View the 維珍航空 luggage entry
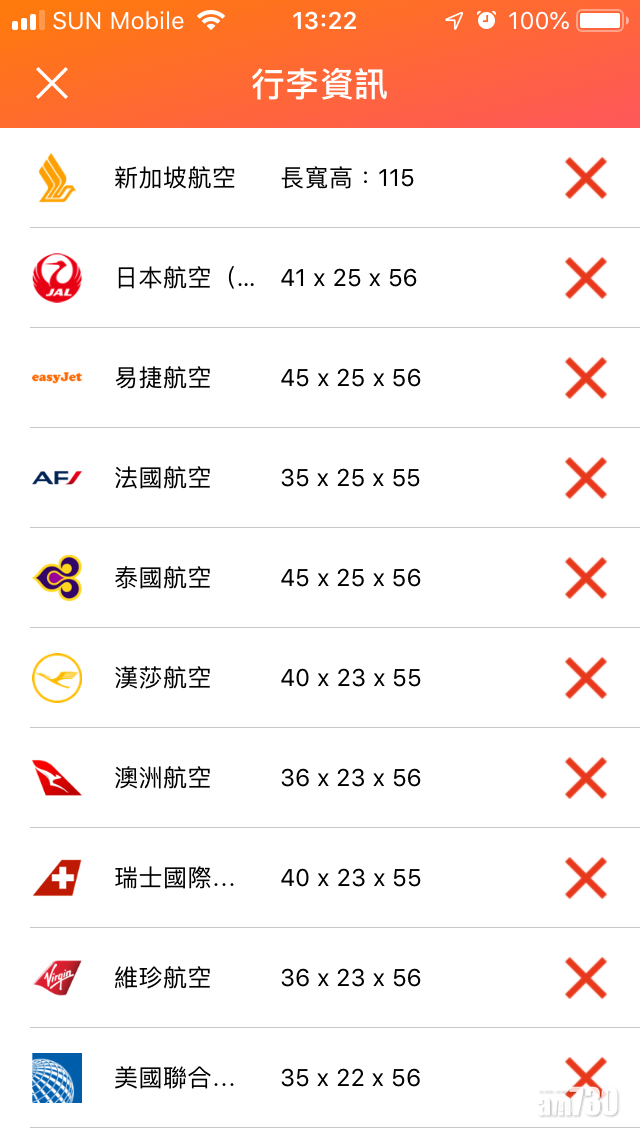640x1136 pixels. (x=163, y=978)
